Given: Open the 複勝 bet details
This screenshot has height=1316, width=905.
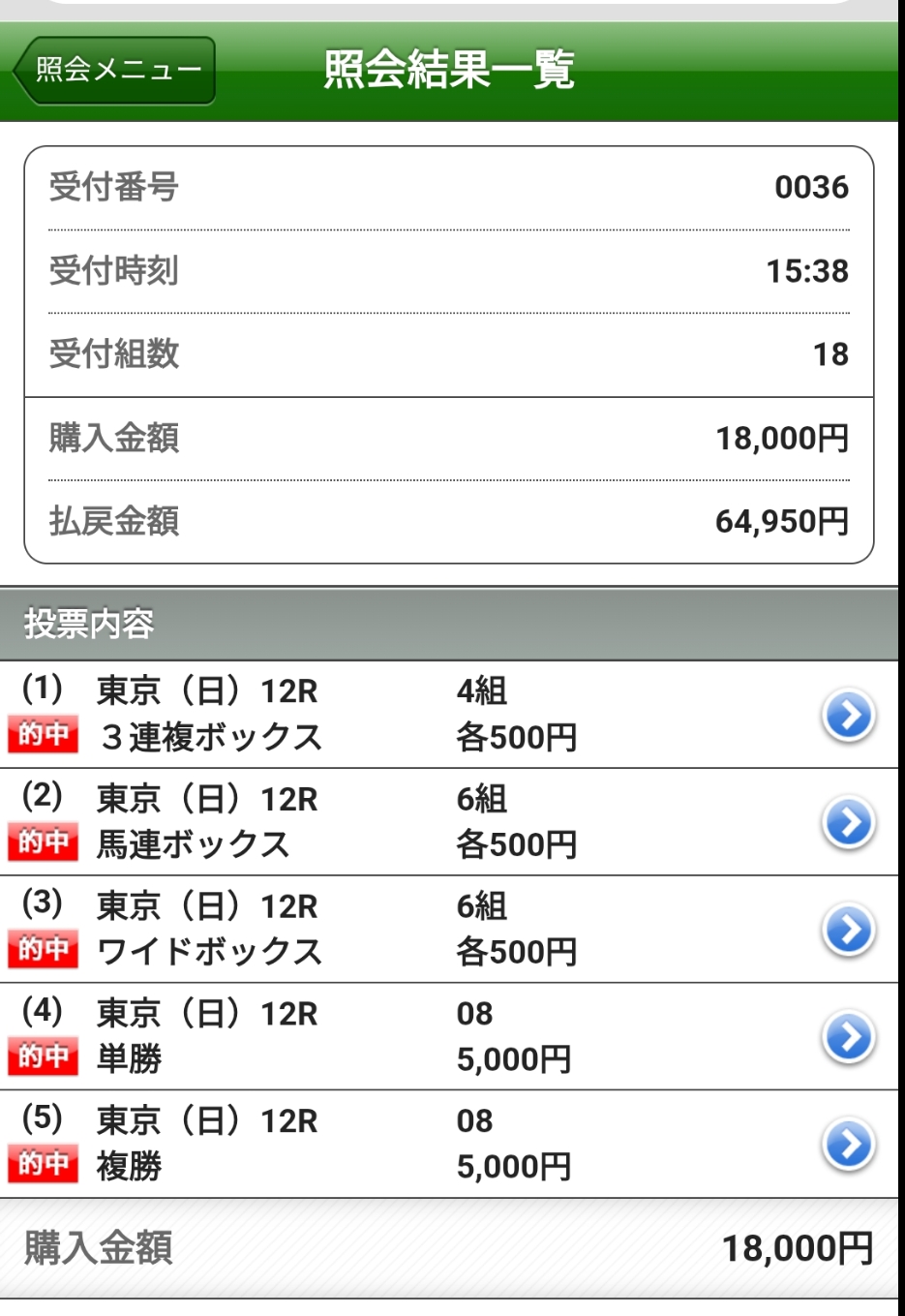Looking at the screenshot, I should 848,1145.
